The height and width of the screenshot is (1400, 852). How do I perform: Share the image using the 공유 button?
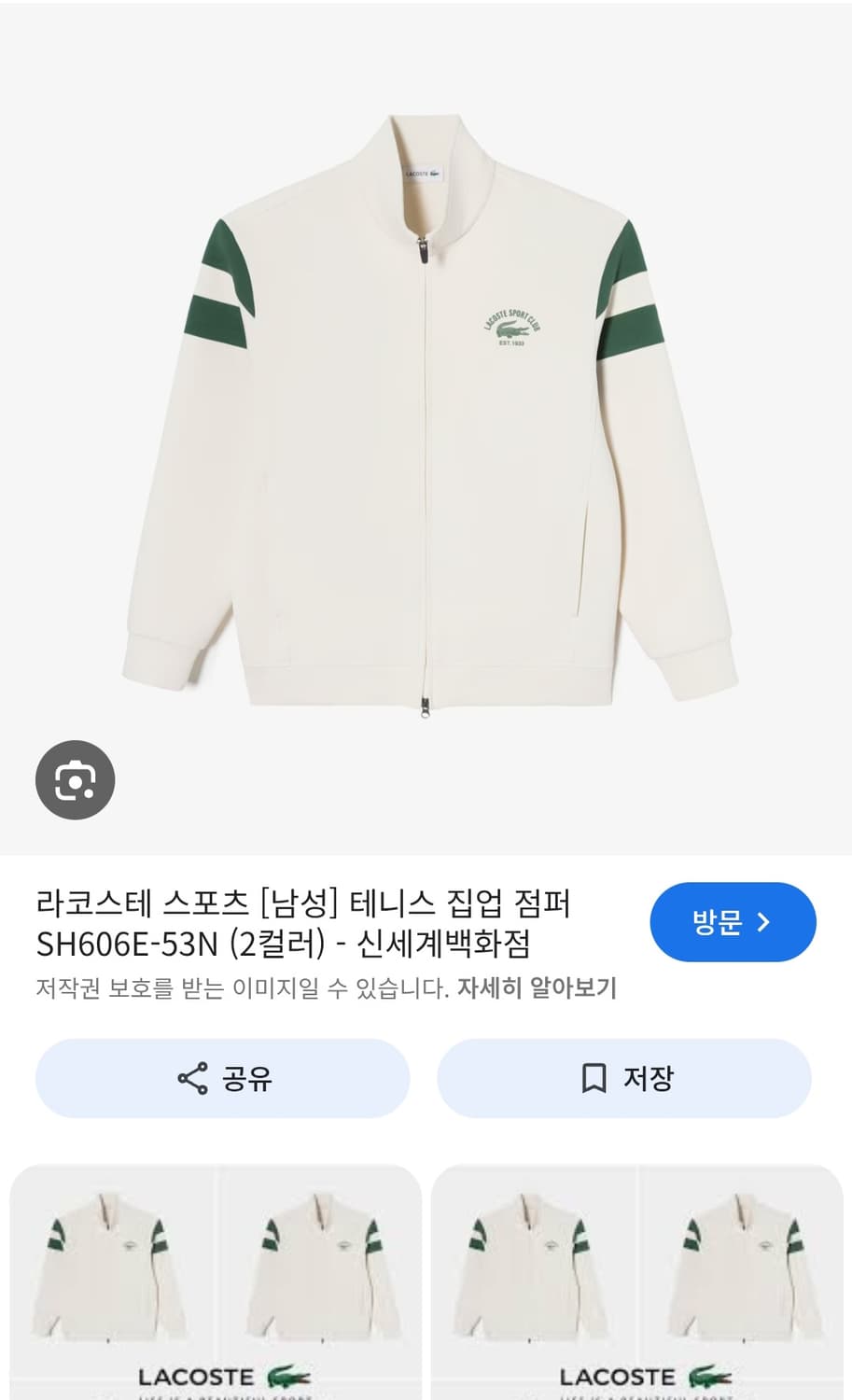click(222, 1078)
